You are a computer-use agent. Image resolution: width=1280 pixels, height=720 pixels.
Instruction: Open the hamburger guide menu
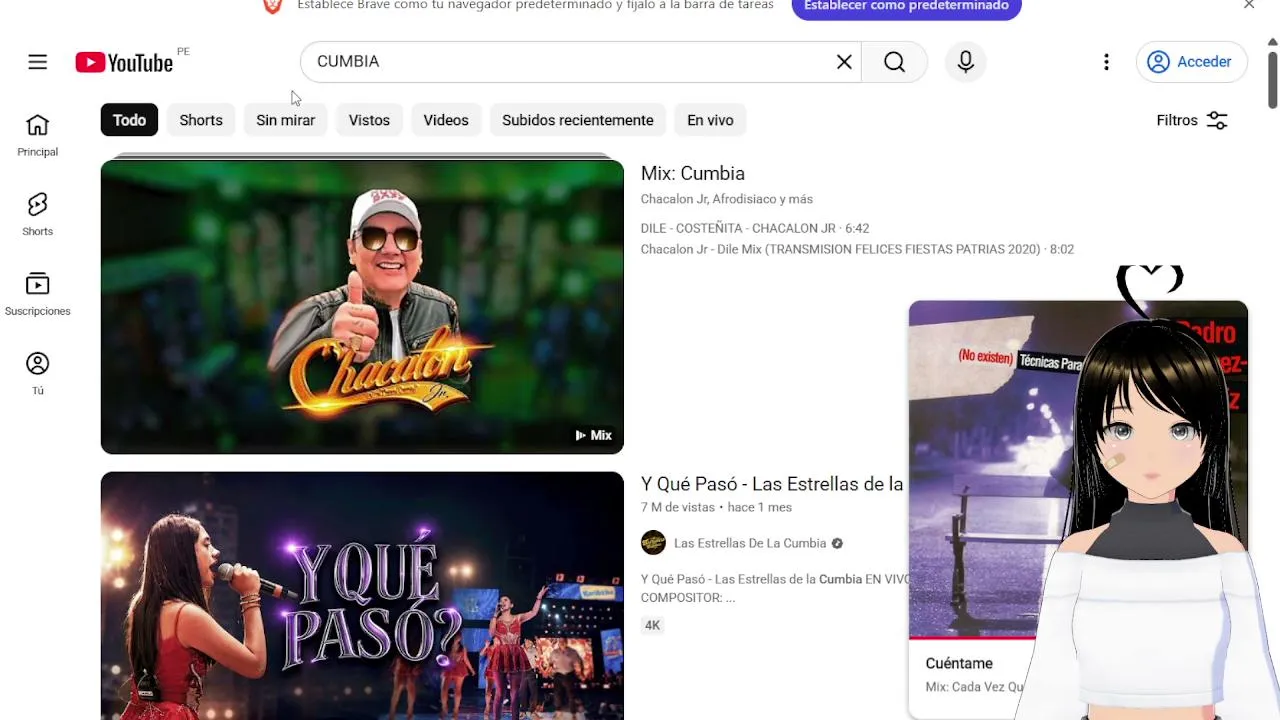point(37,62)
